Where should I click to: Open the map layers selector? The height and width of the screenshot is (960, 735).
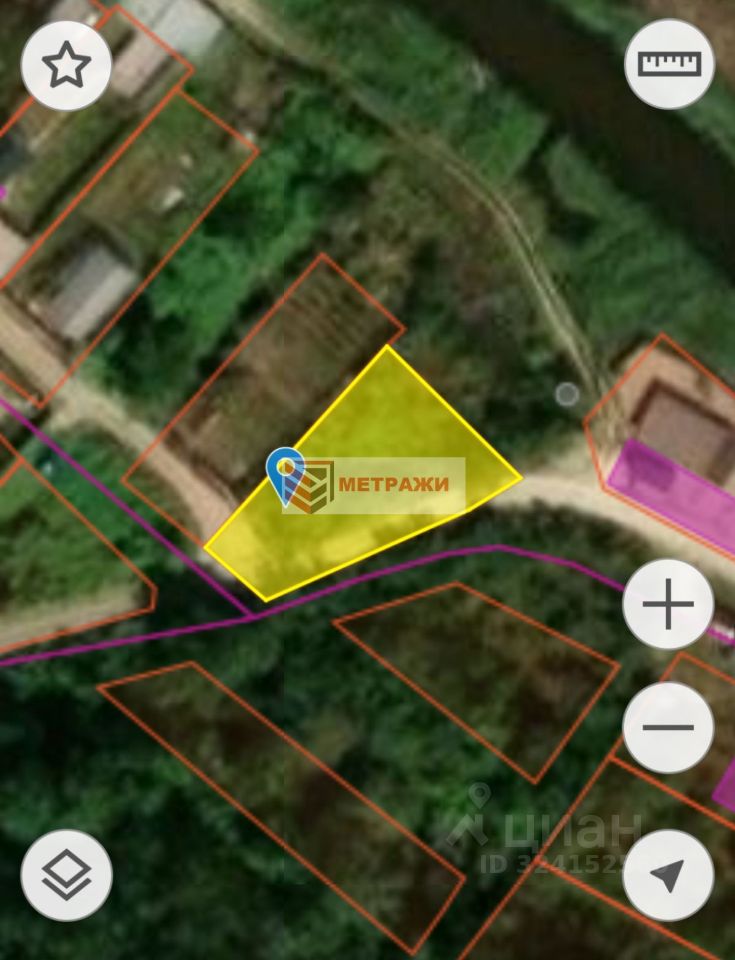(x=66, y=875)
